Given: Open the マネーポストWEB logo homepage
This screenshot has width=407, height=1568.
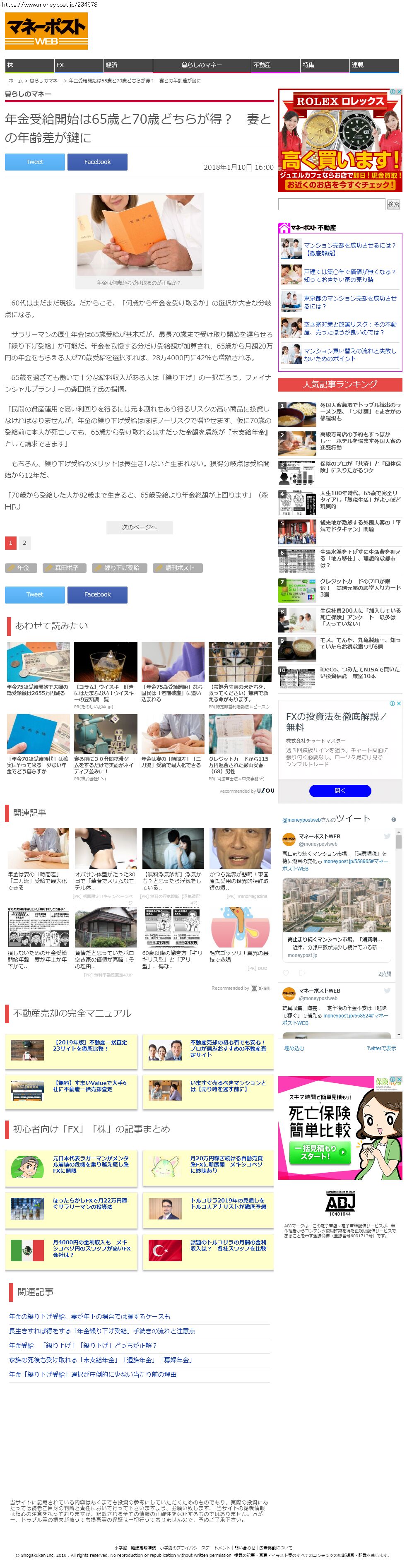Looking at the screenshot, I should point(46,31).
